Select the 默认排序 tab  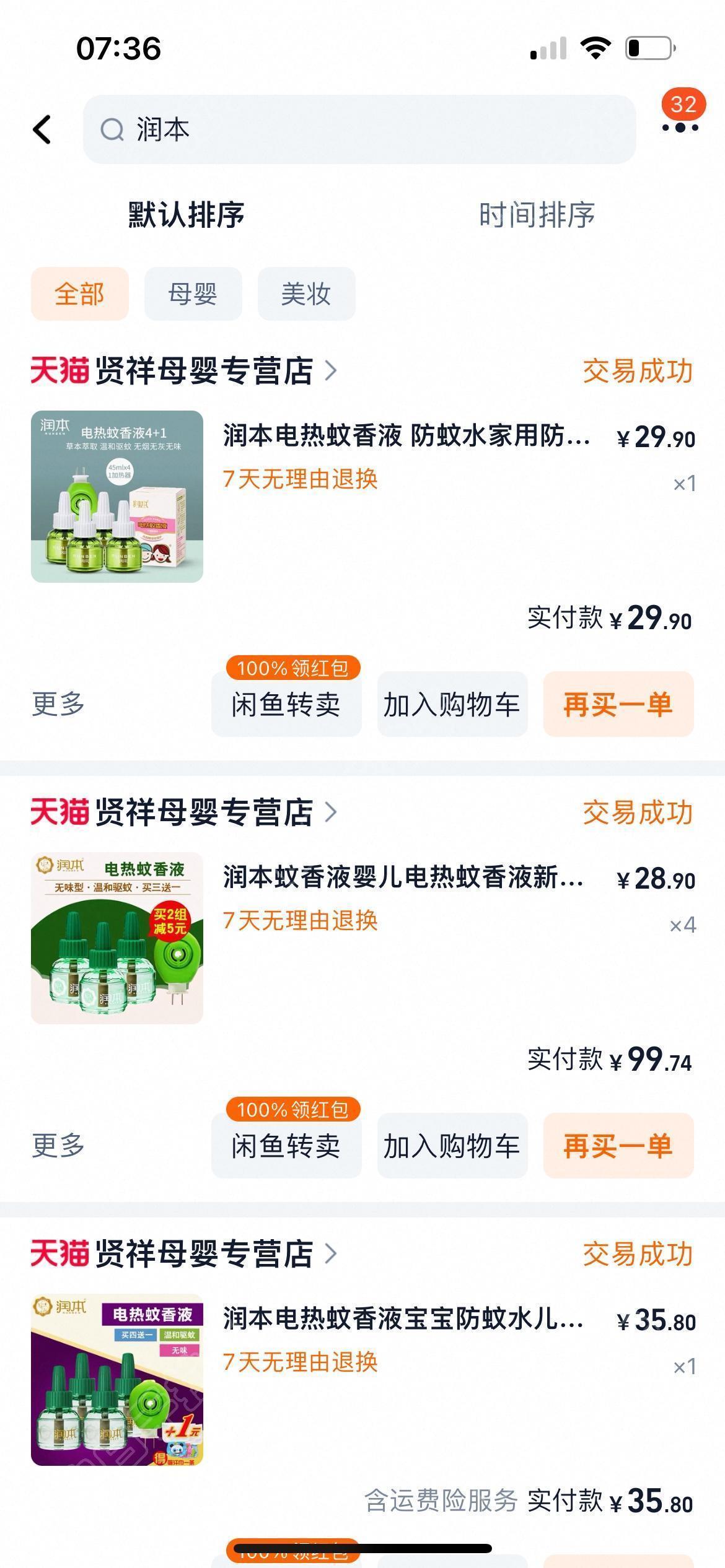click(186, 215)
